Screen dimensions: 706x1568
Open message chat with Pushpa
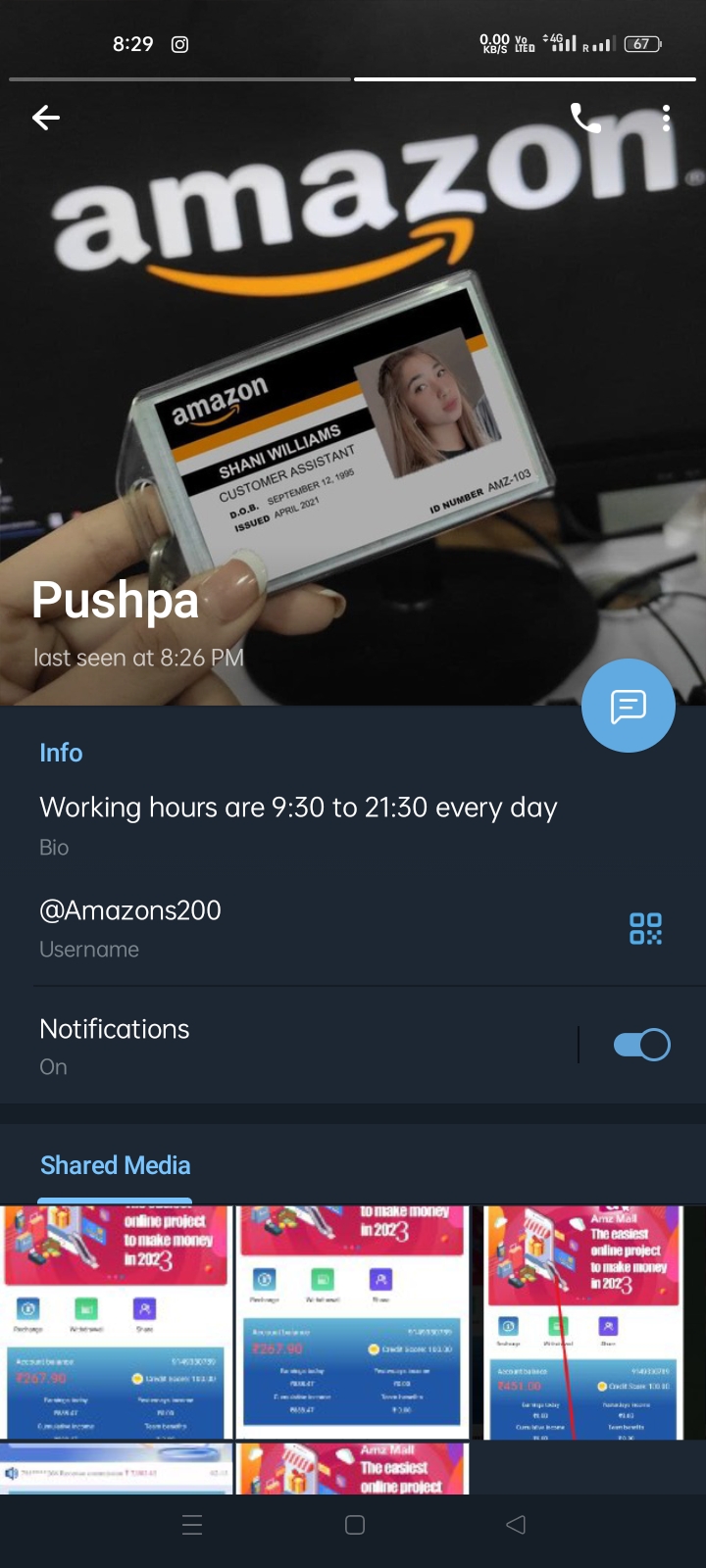(x=628, y=706)
